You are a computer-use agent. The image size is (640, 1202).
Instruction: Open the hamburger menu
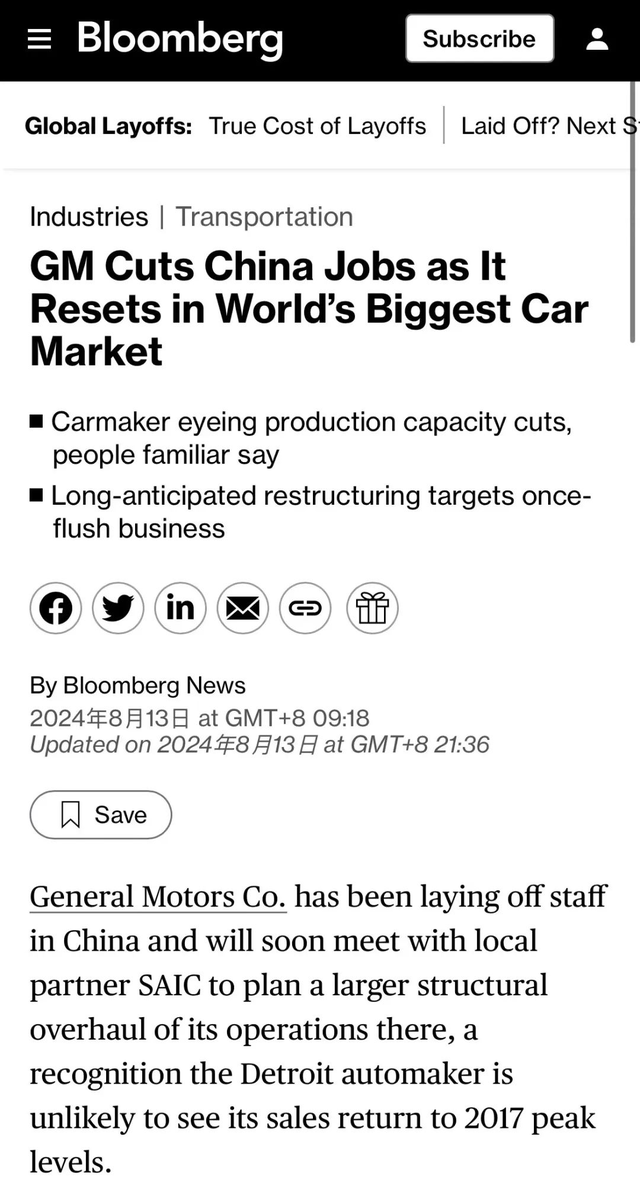39,39
